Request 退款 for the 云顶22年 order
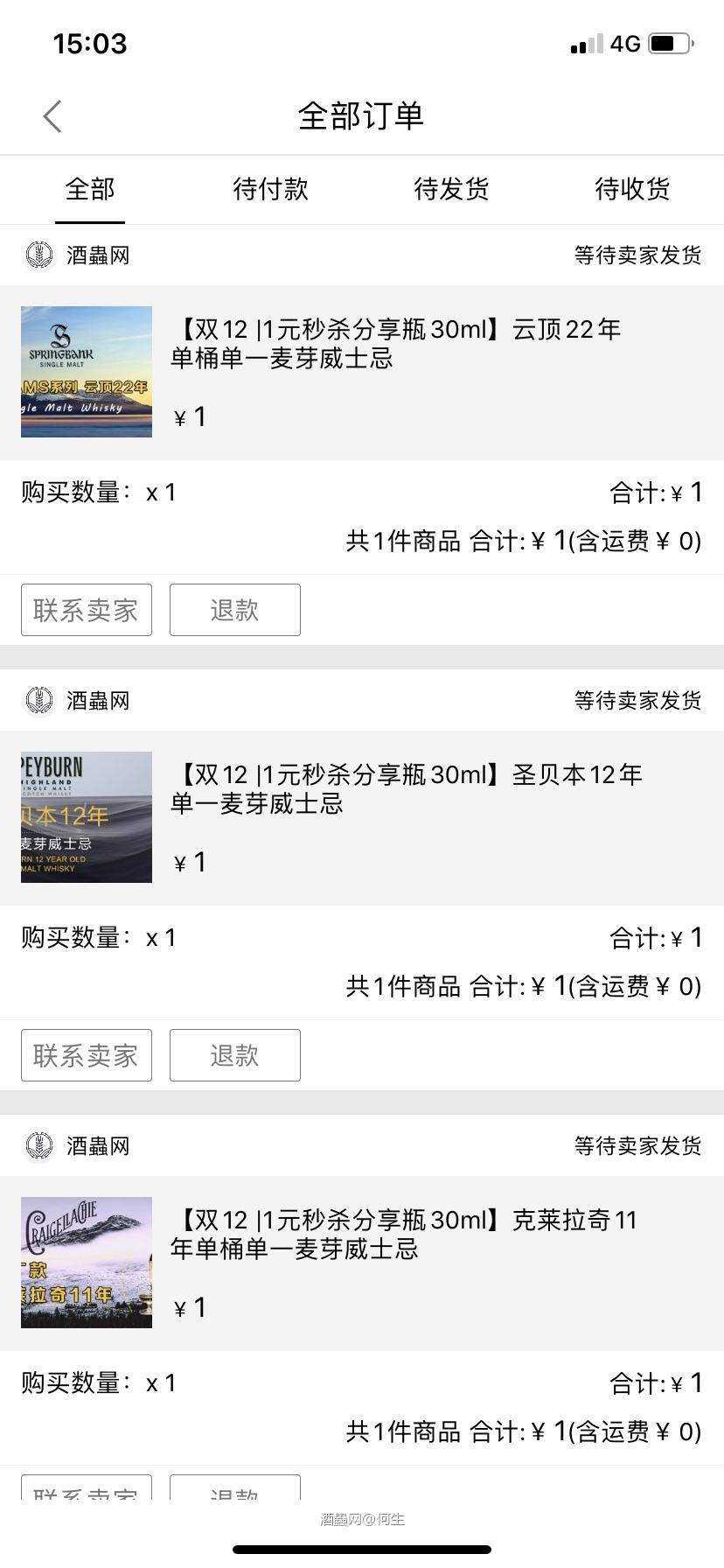The height and width of the screenshot is (1568, 724). (234, 610)
